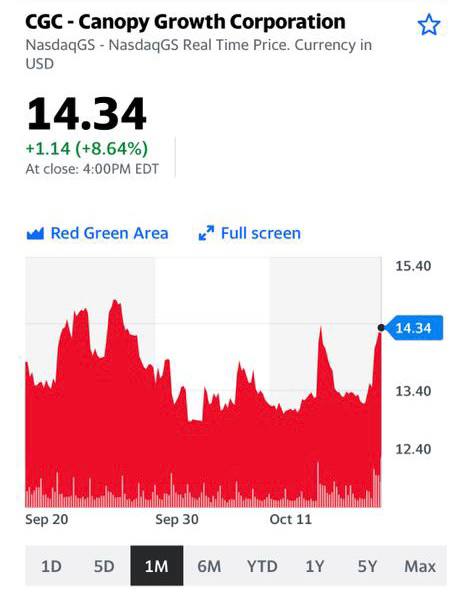This screenshot has height=595, width=472.
Task: Show the 6M price history
Action: pos(209,566)
